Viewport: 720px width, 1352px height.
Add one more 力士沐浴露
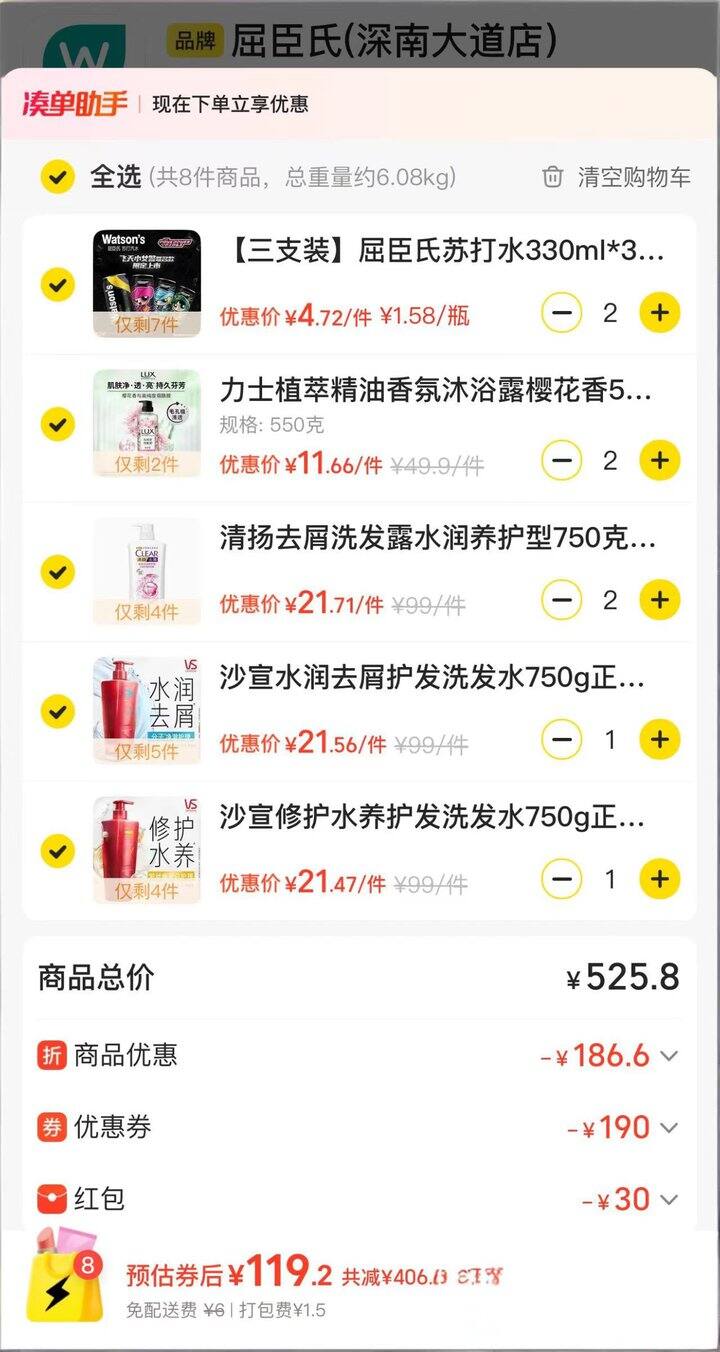tap(659, 460)
